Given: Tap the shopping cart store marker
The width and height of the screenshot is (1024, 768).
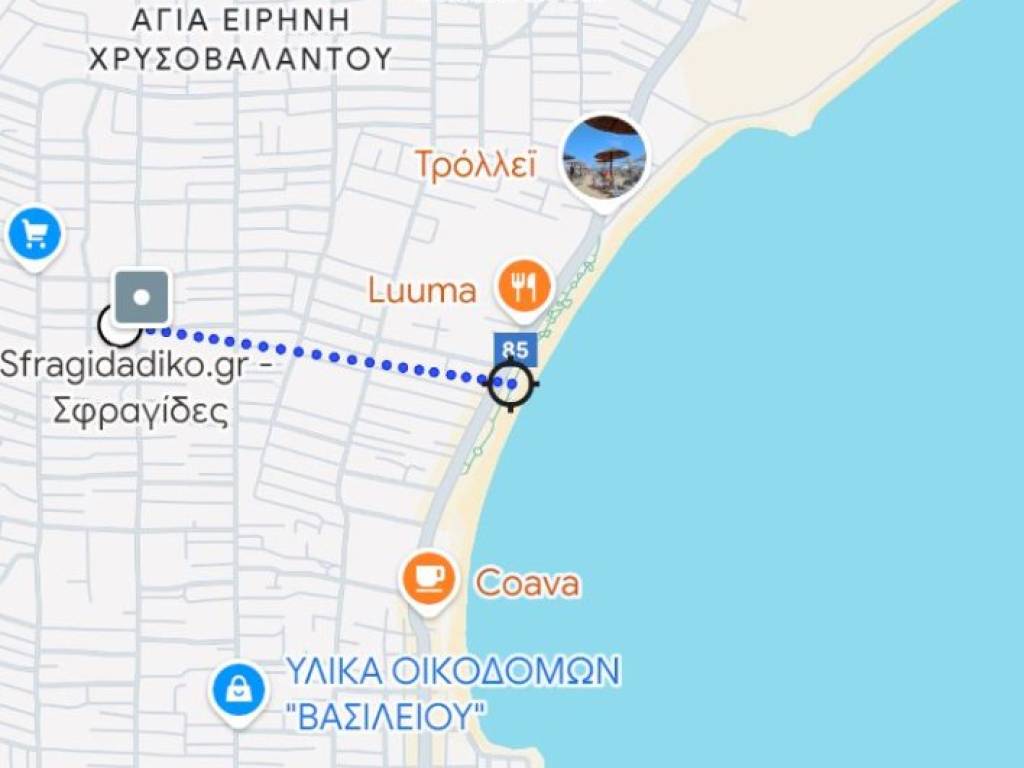Looking at the screenshot, I should point(35,236).
